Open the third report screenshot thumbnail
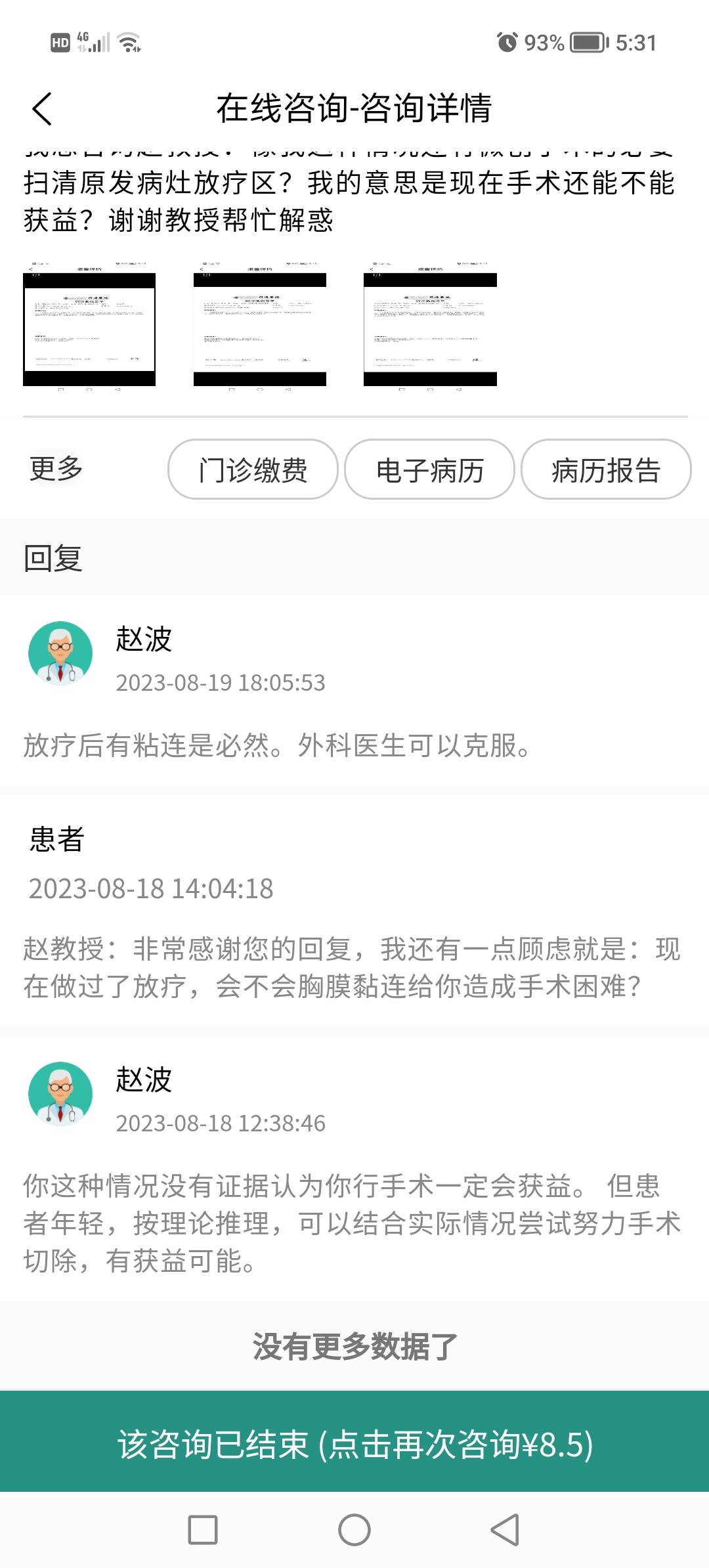The image size is (709, 1568). point(431,324)
